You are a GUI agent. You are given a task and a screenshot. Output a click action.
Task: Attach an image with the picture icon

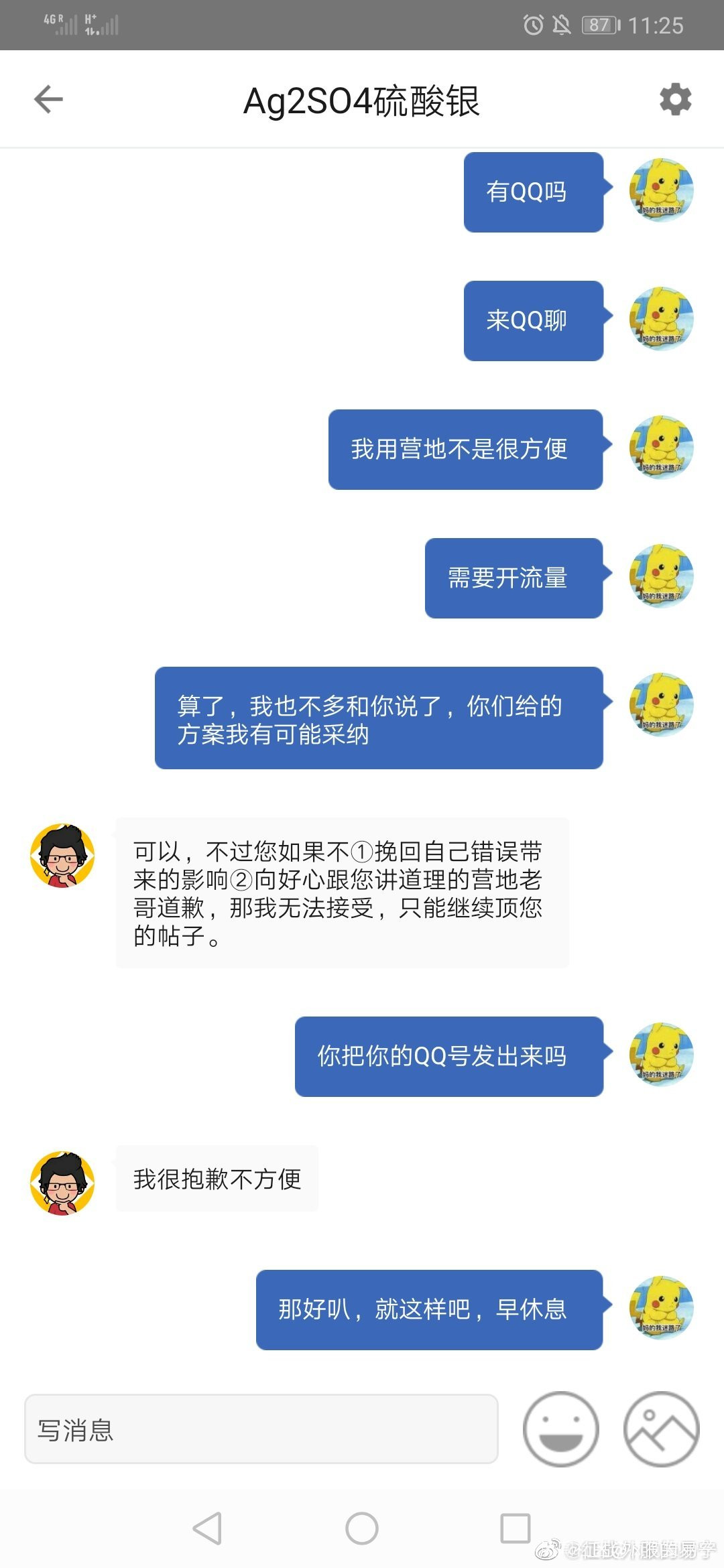coord(661,1429)
